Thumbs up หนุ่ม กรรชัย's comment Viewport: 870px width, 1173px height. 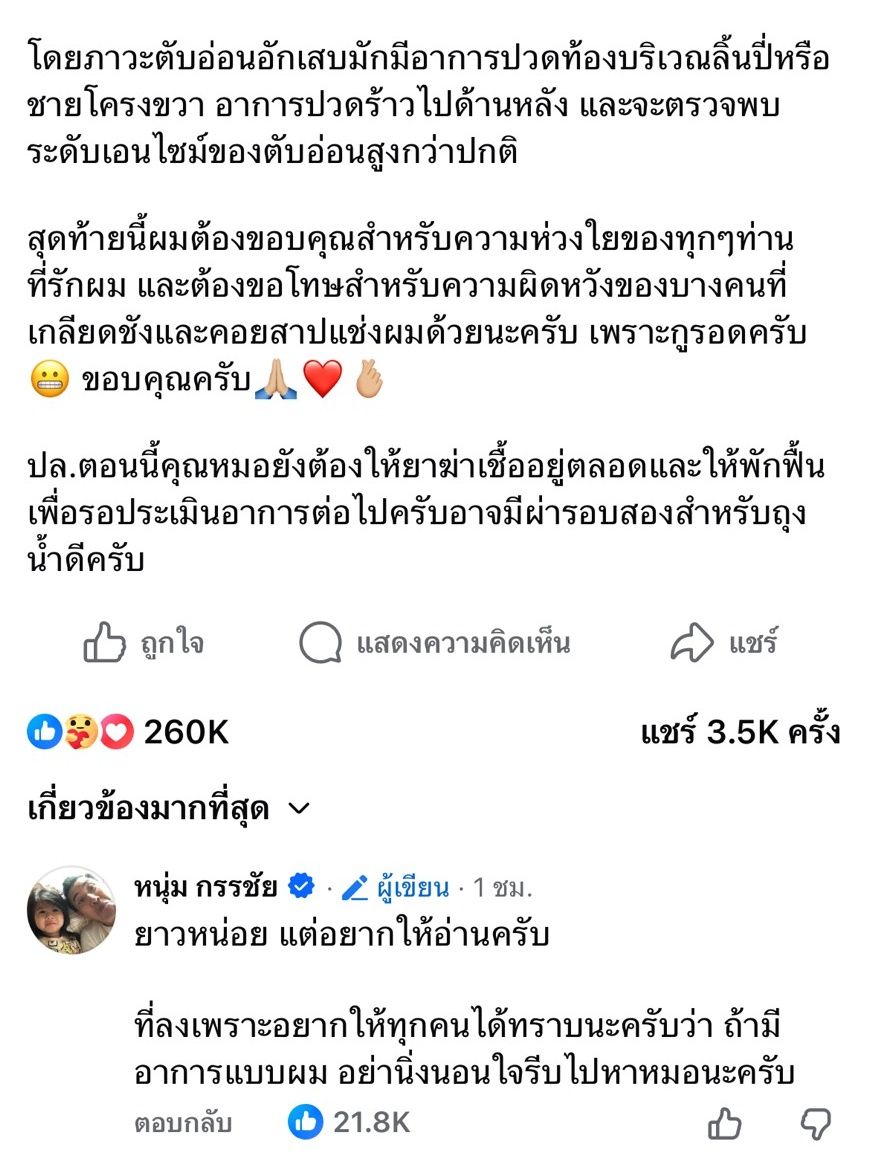pyautogui.click(x=724, y=1123)
